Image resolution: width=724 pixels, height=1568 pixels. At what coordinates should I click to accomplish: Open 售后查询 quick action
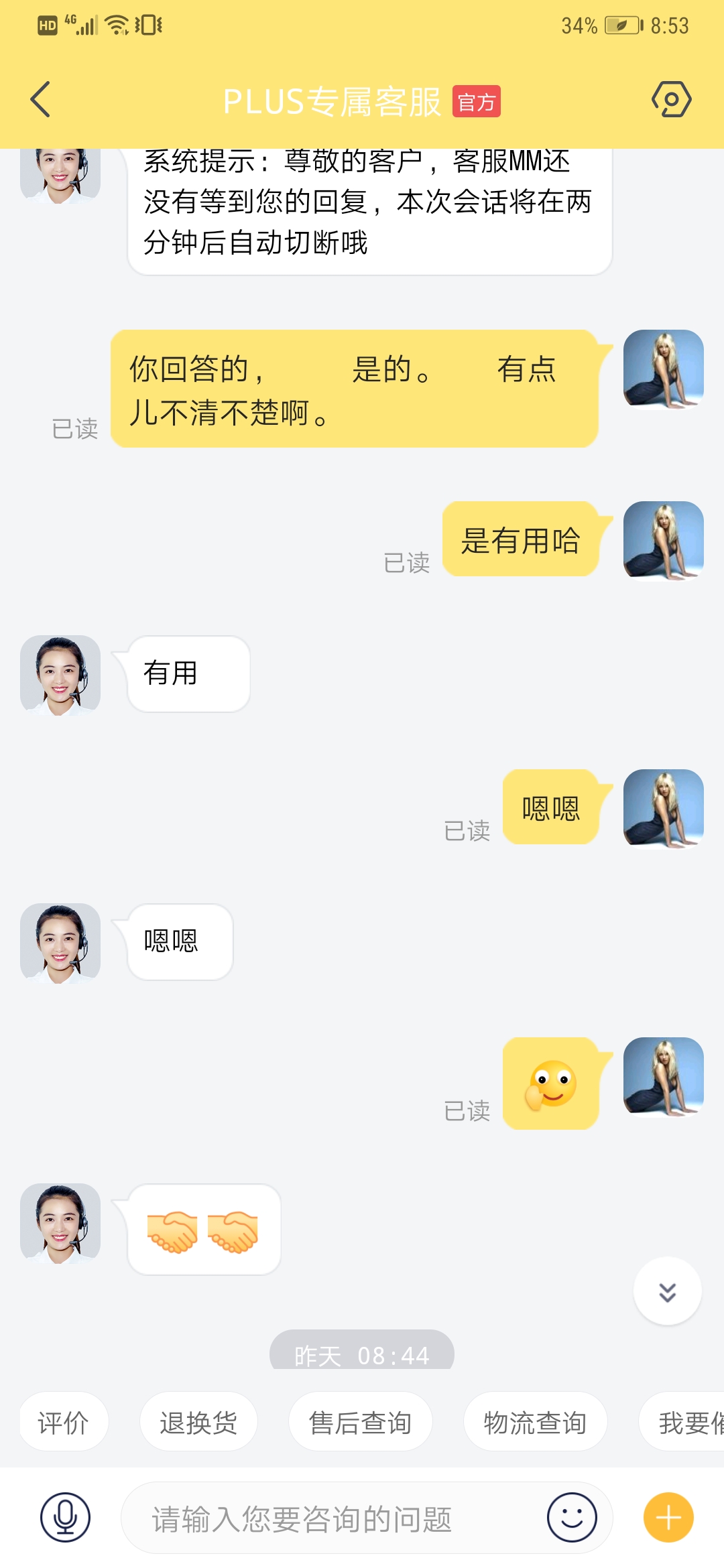[360, 1422]
